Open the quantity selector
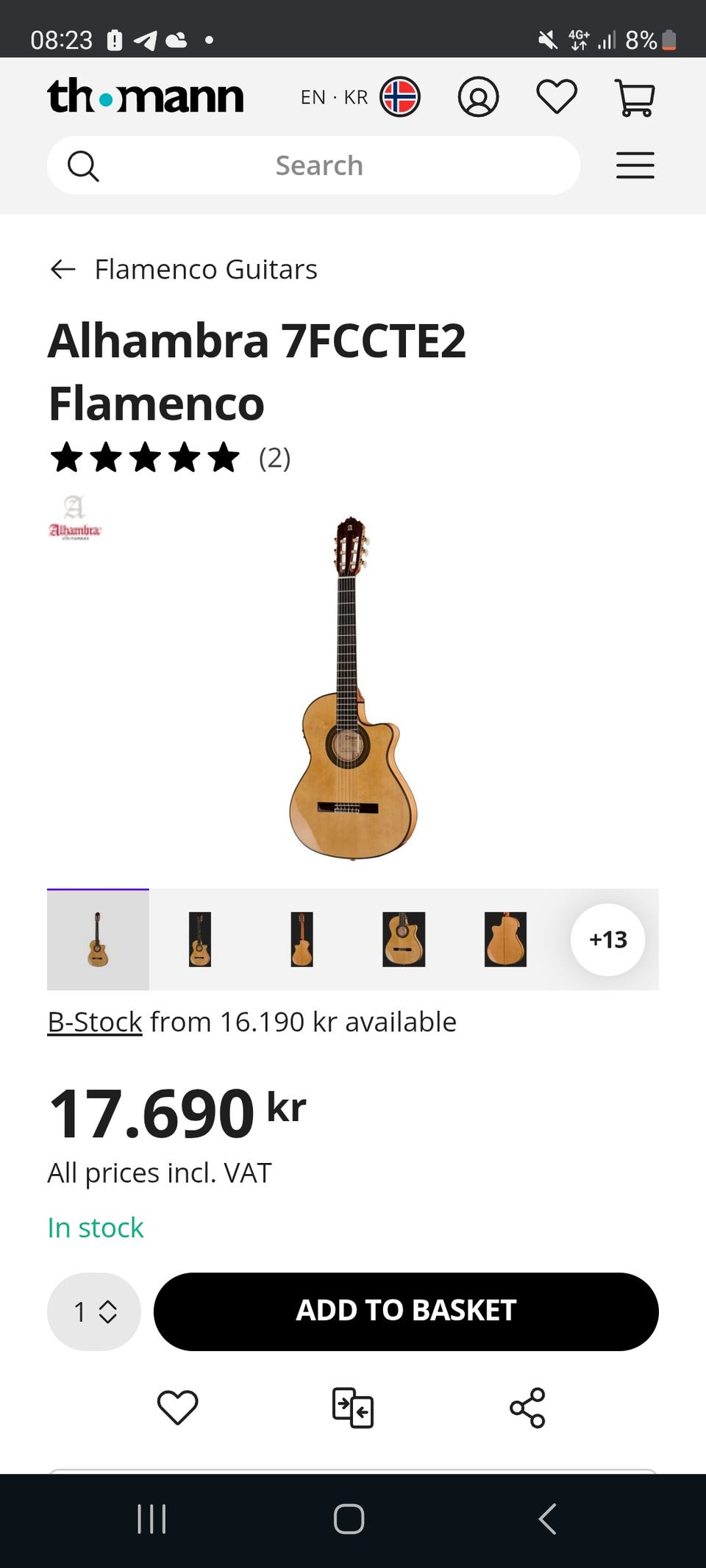 point(94,1311)
